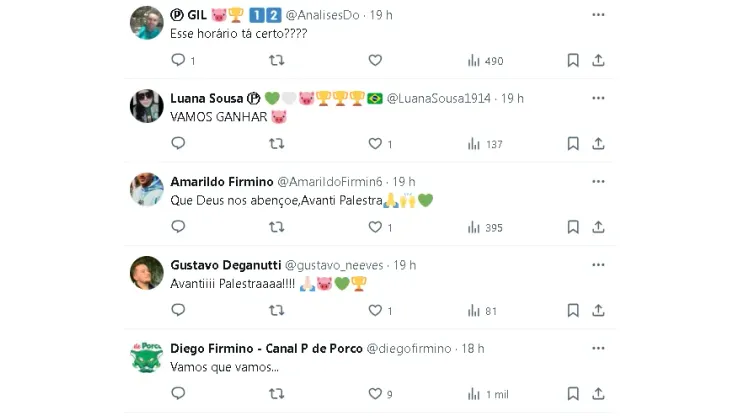The height and width of the screenshot is (416, 740).
Task: Open Gustavo Deganutti's avatar
Action: point(147,272)
